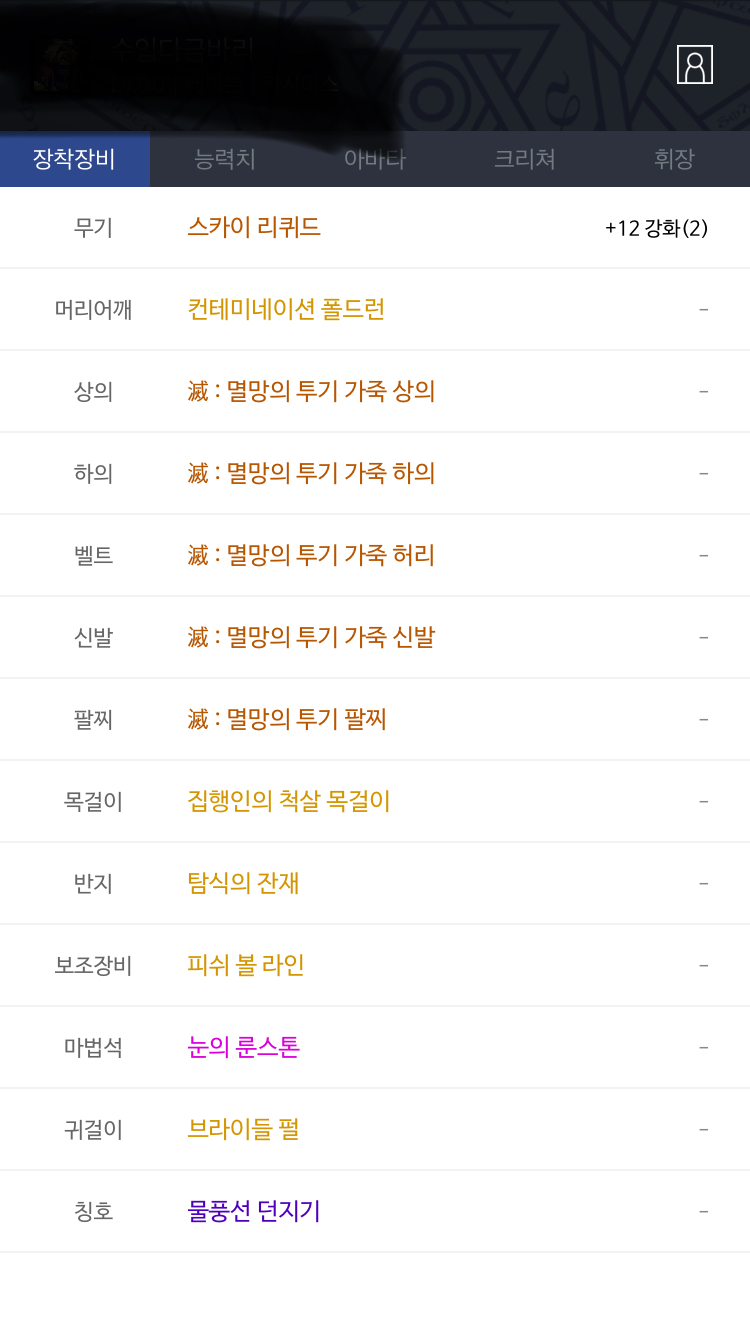
Task: Switch to the 휘장 tab
Action: (674, 159)
